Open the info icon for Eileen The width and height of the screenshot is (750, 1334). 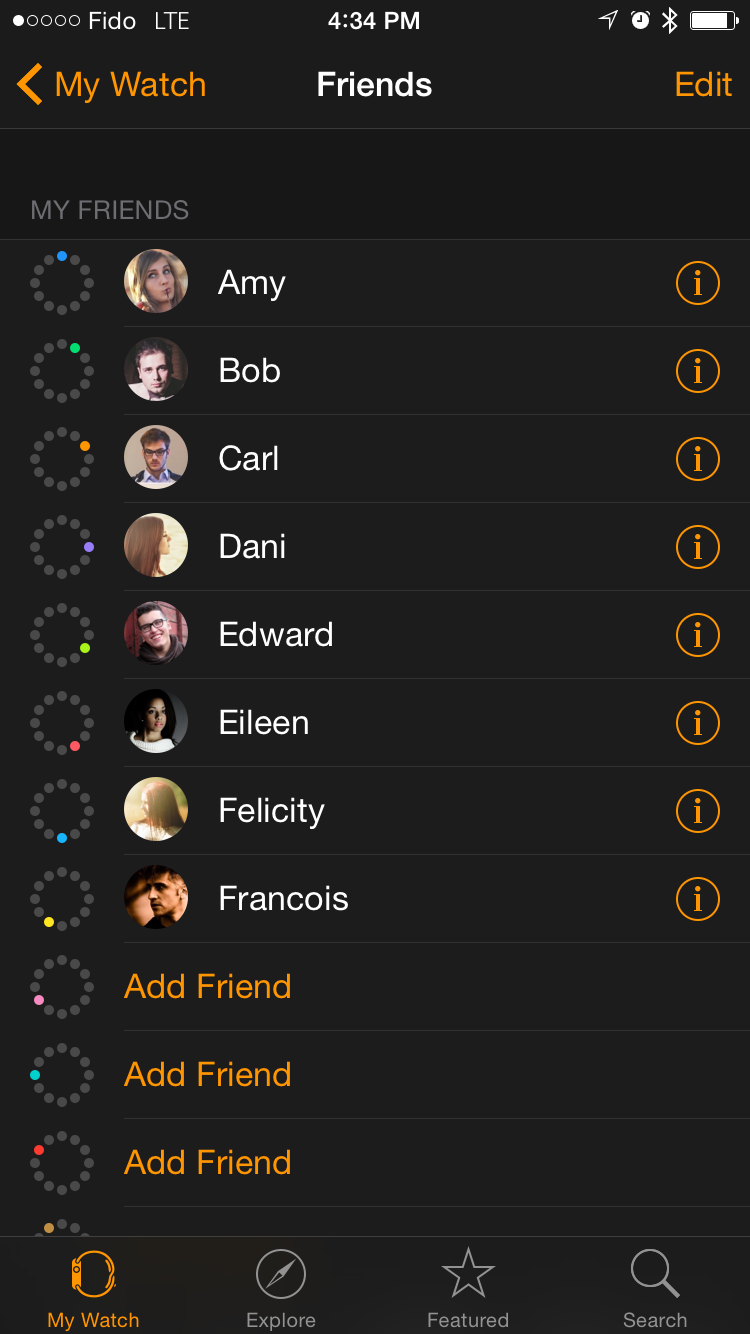point(698,723)
